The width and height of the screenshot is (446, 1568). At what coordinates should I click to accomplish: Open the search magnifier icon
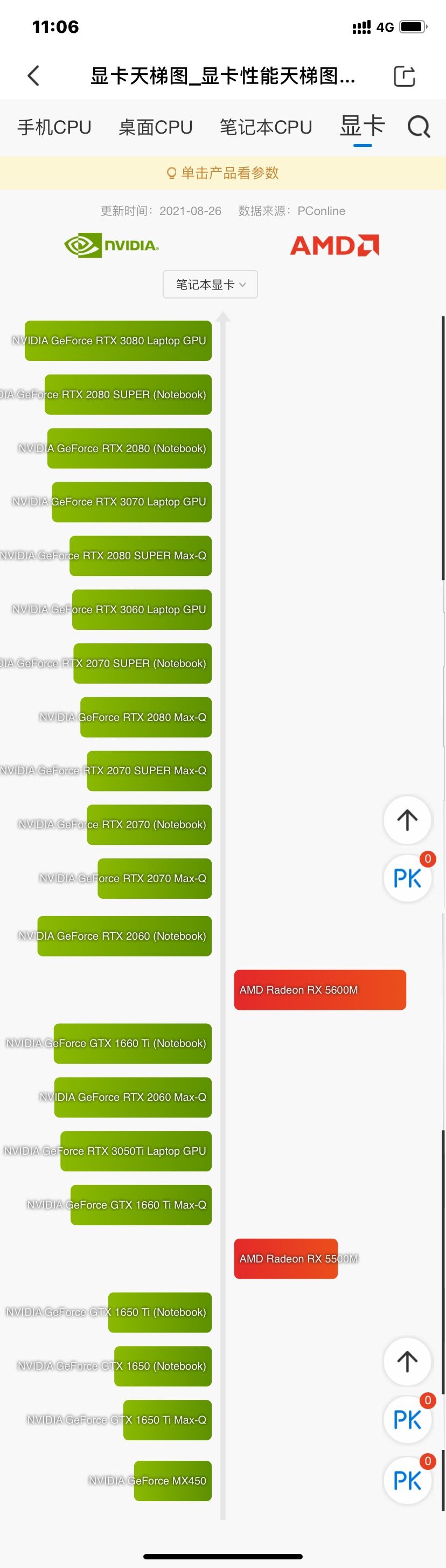(419, 127)
